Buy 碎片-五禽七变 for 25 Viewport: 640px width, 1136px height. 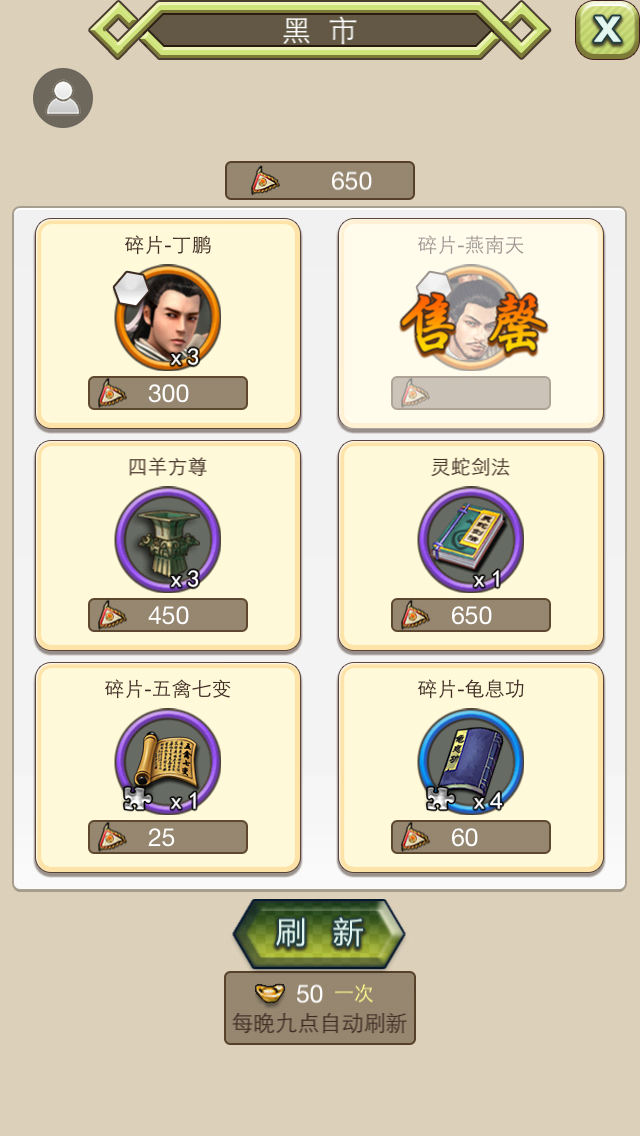(168, 837)
